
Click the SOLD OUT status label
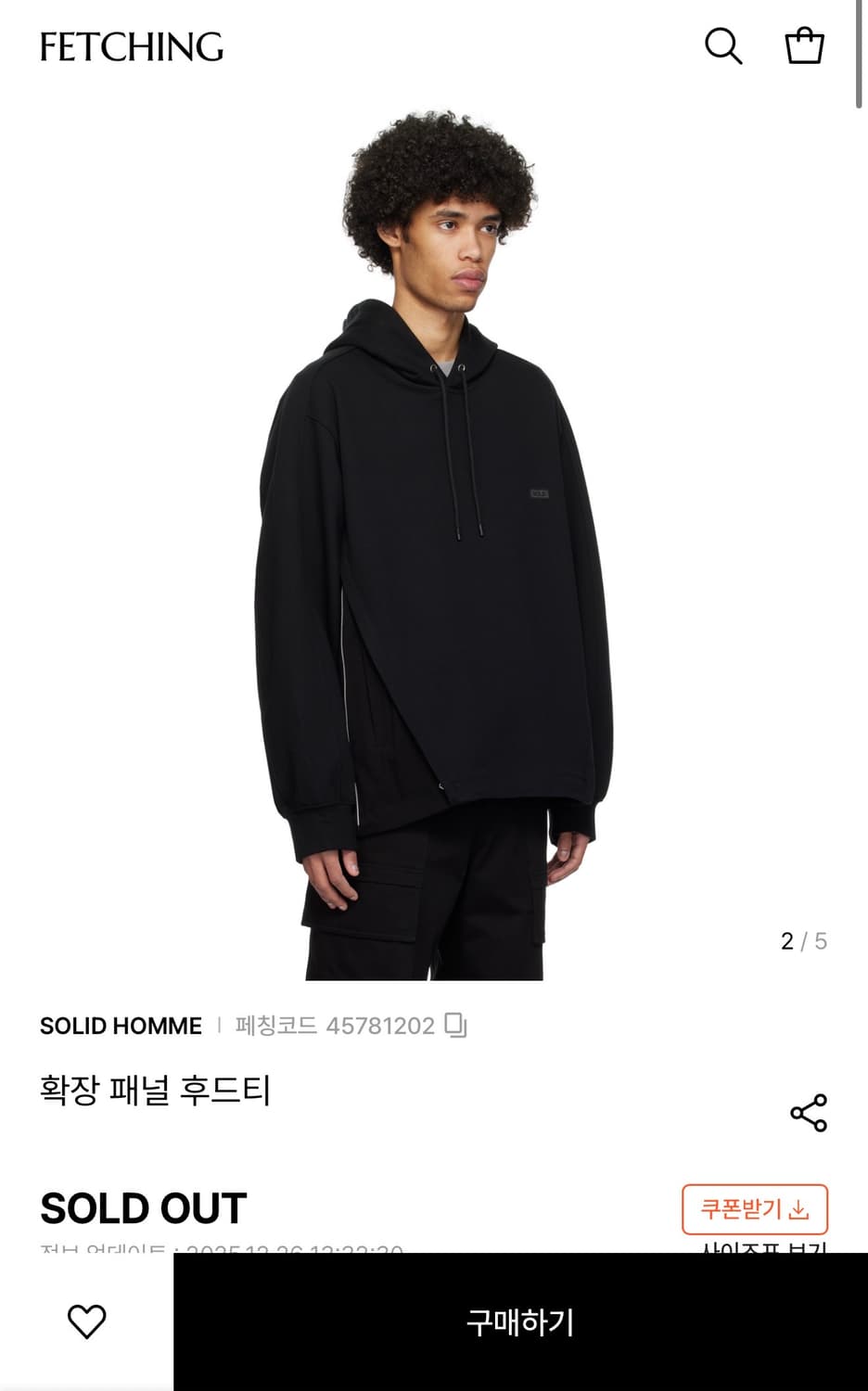[143, 1207]
